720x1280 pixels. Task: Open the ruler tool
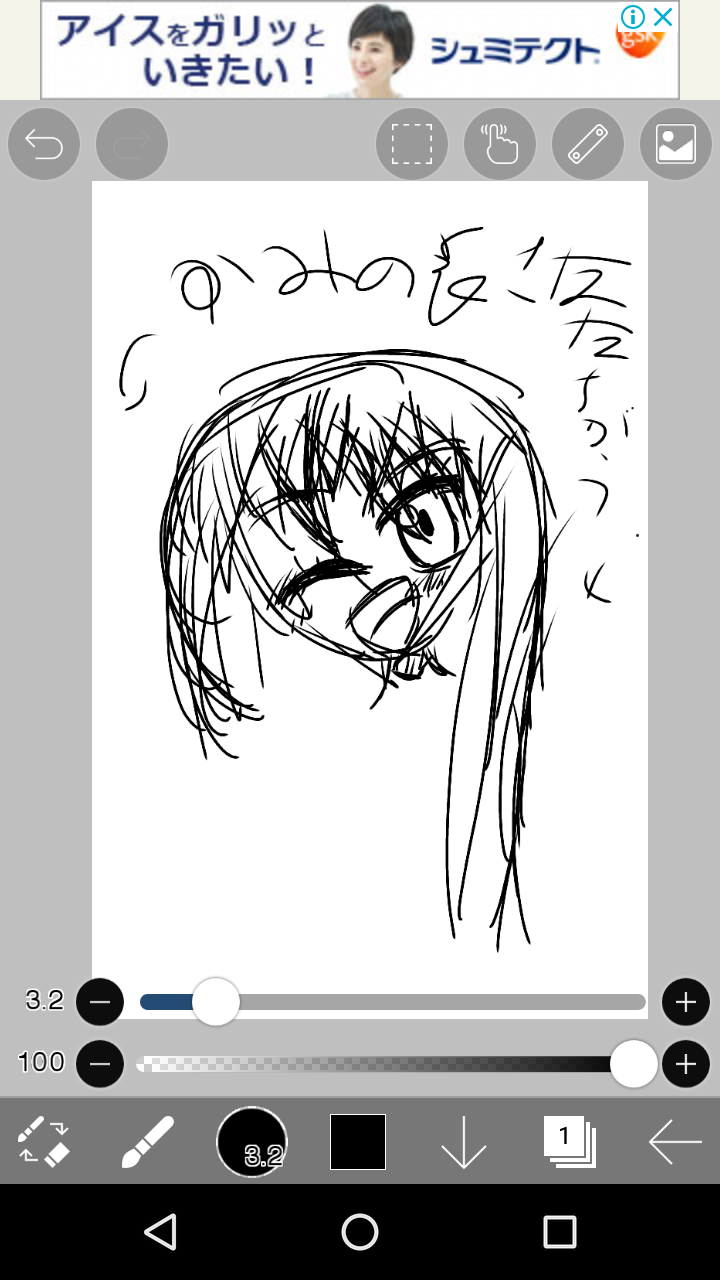tap(588, 145)
